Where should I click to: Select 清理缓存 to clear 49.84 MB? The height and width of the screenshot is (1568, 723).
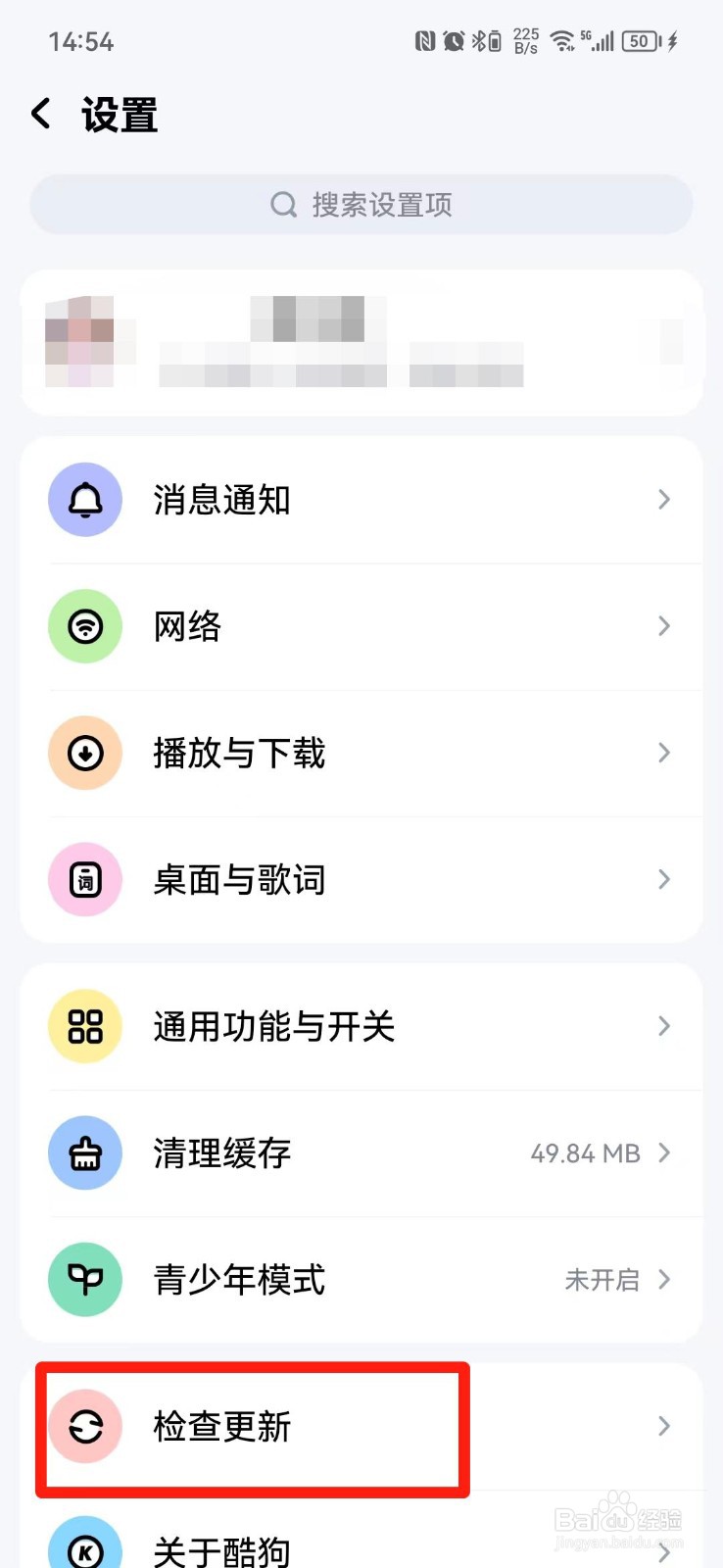click(x=361, y=1152)
